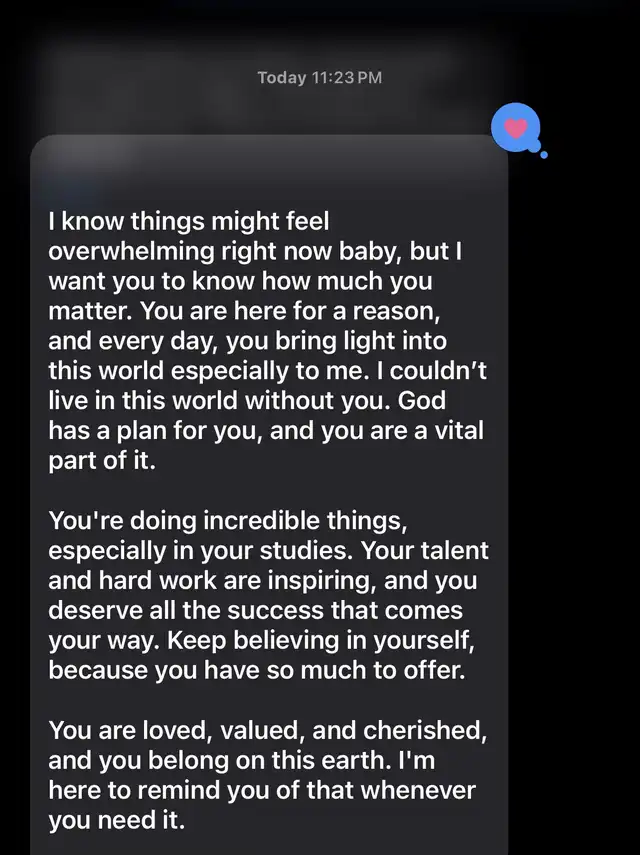Tap the heart reaction on the message
This screenshot has height=855, width=640.
point(516,127)
